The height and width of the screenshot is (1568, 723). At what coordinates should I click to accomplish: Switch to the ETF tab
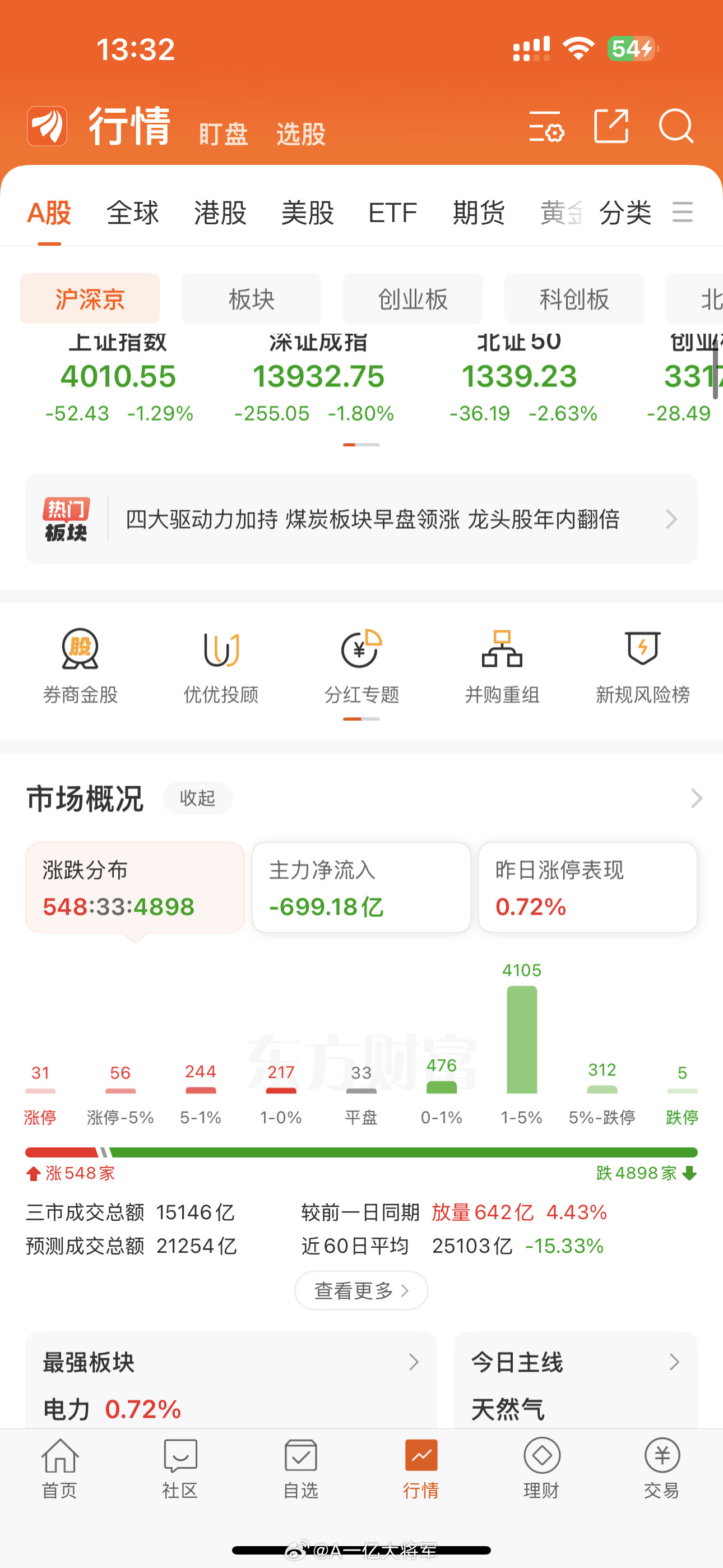tap(392, 213)
